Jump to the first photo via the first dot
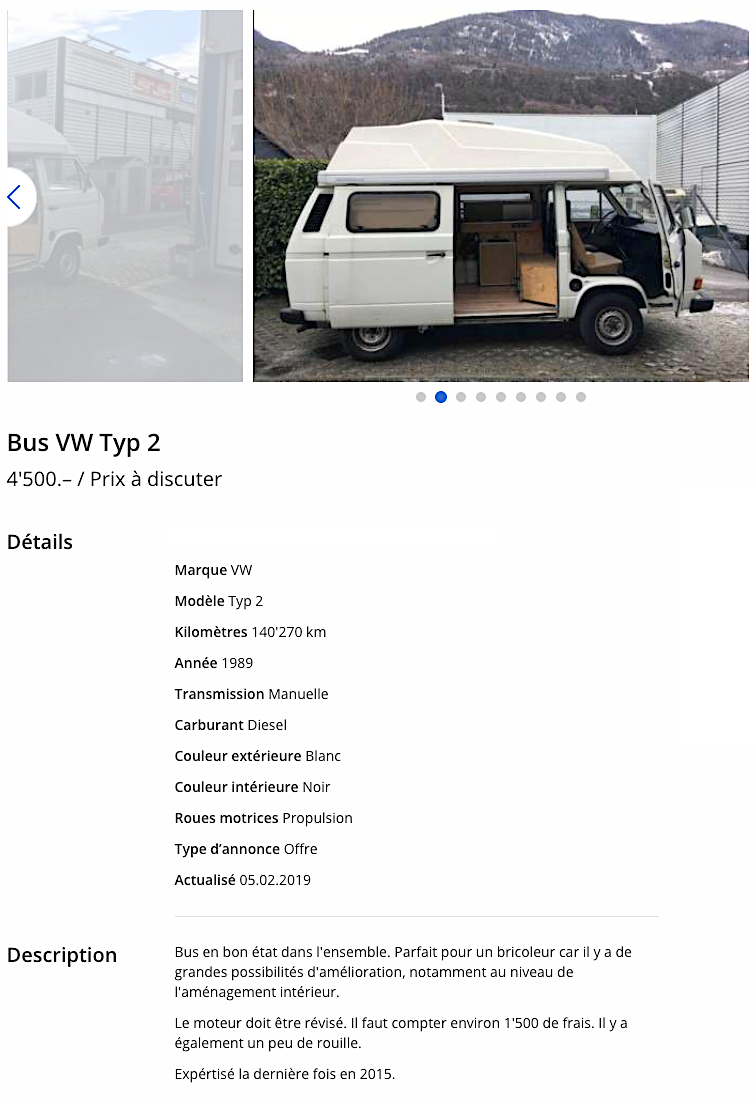Image resolution: width=754 pixels, height=1104 pixels. (x=421, y=397)
